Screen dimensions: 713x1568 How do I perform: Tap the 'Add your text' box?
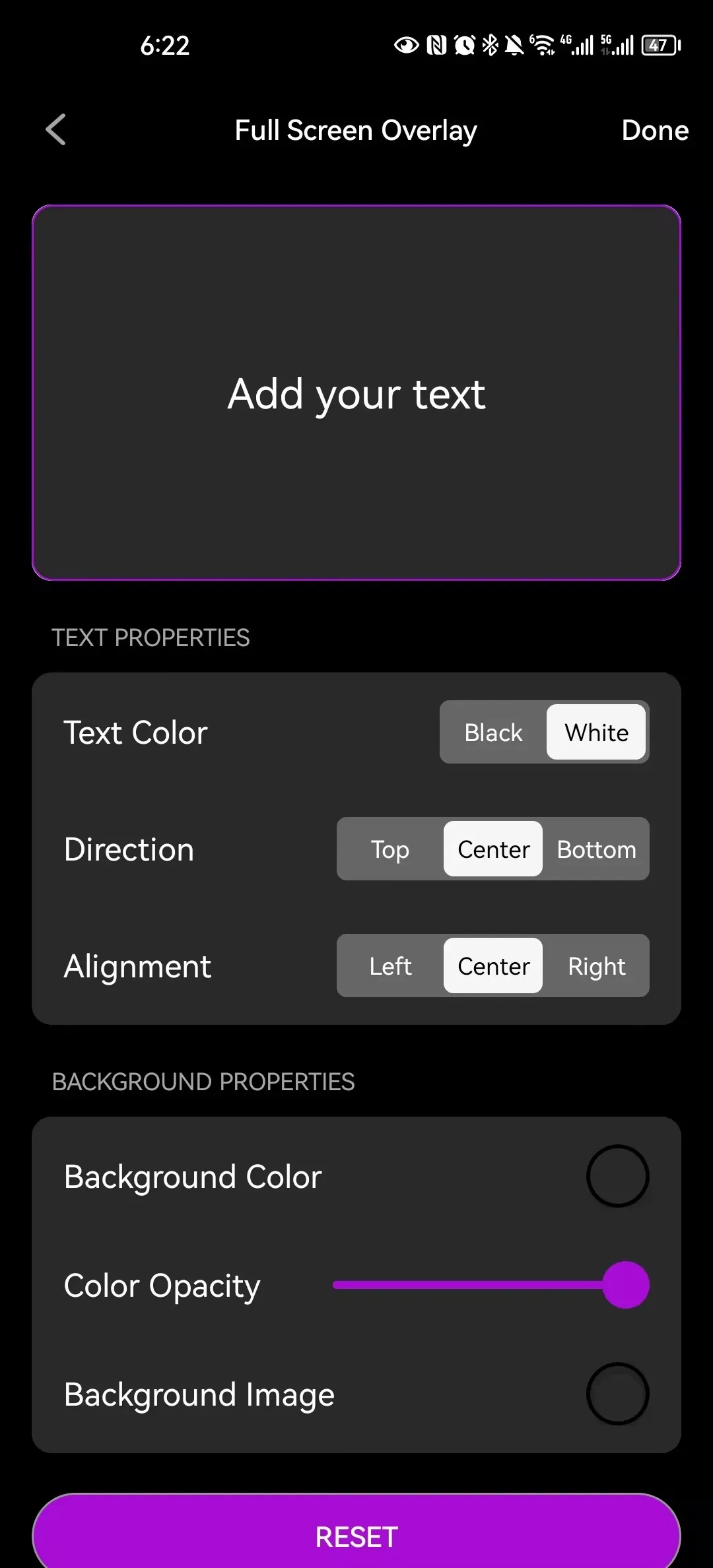point(356,393)
